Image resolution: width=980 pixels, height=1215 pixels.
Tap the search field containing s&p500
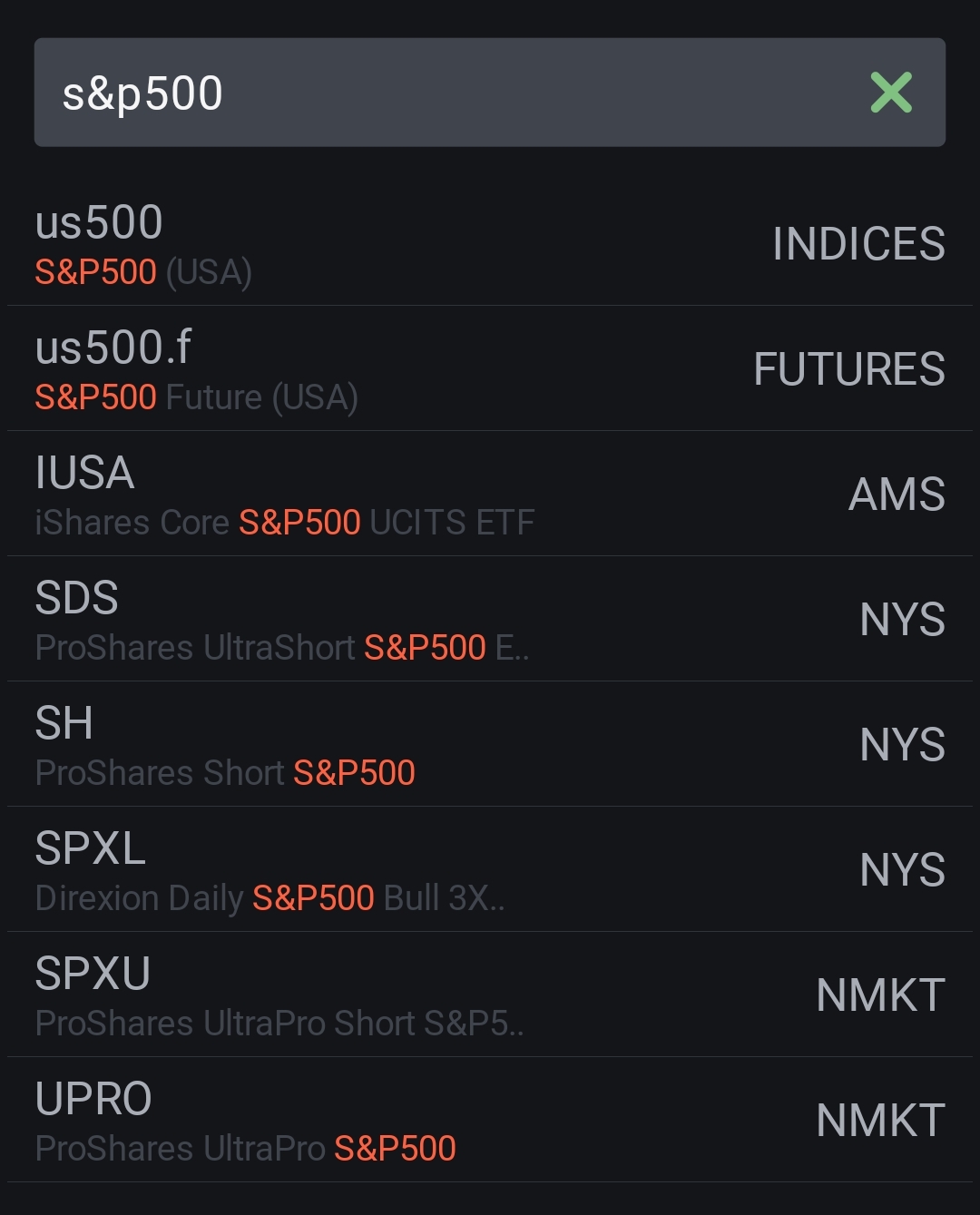point(436,93)
